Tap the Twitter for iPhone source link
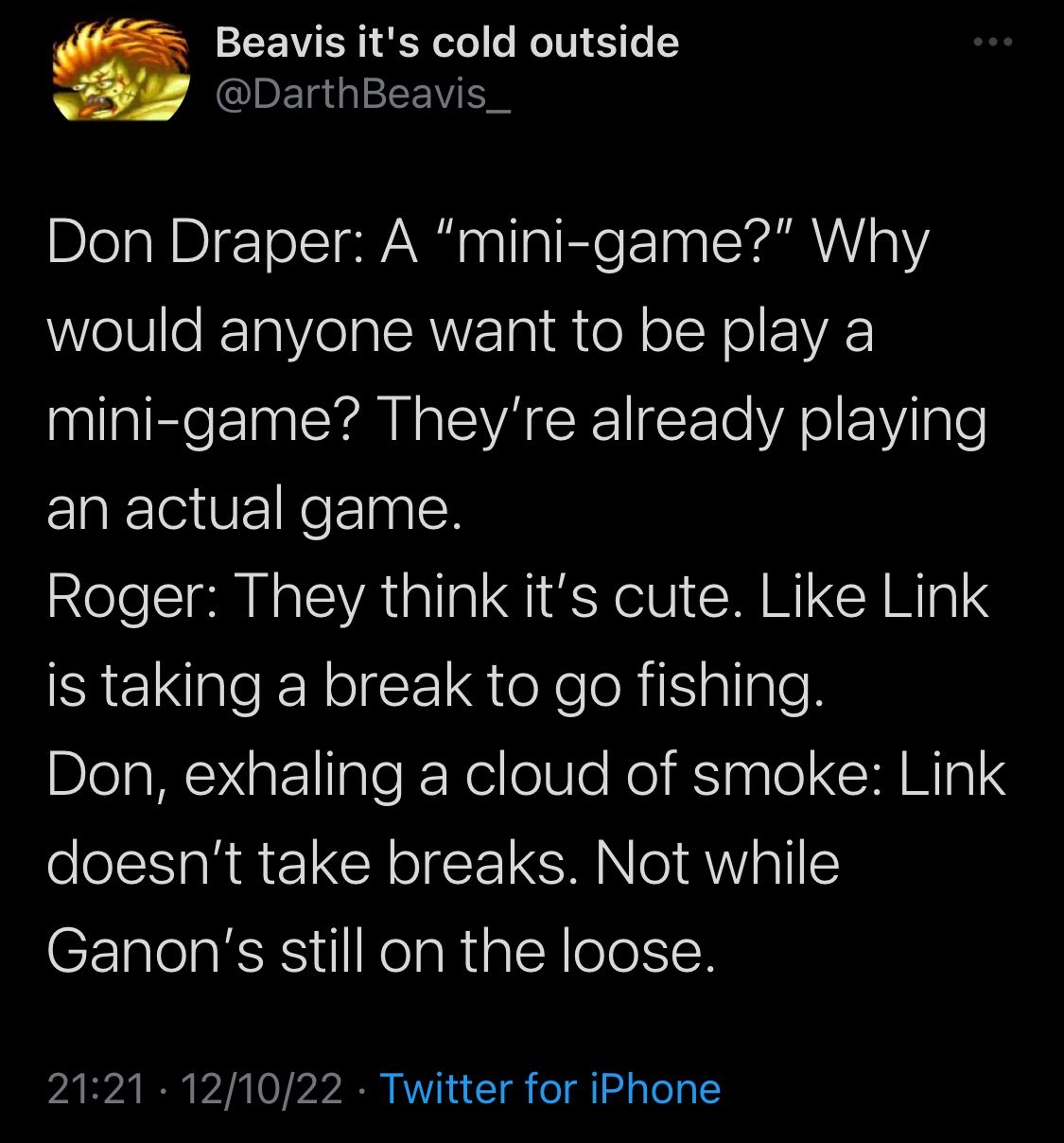1064x1143 pixels. [549, 1088]
